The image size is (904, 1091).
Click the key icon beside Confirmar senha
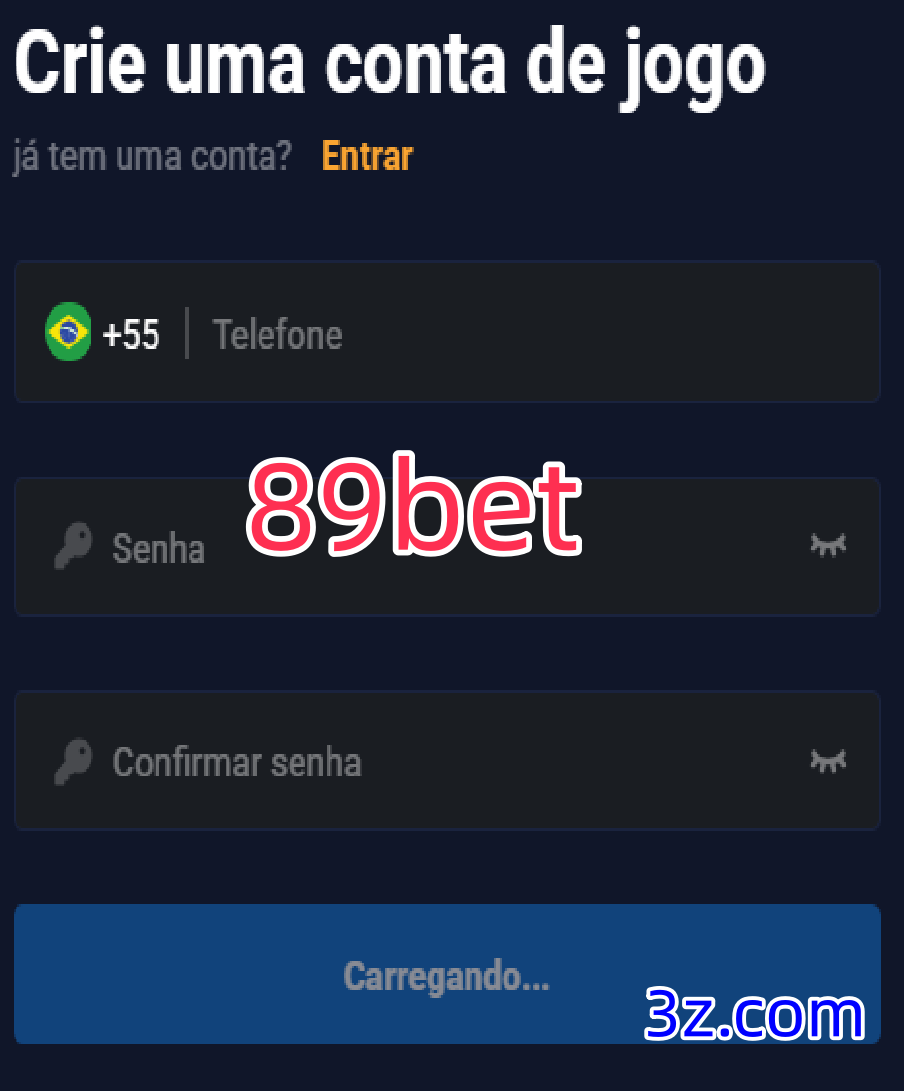click(71, 761)
